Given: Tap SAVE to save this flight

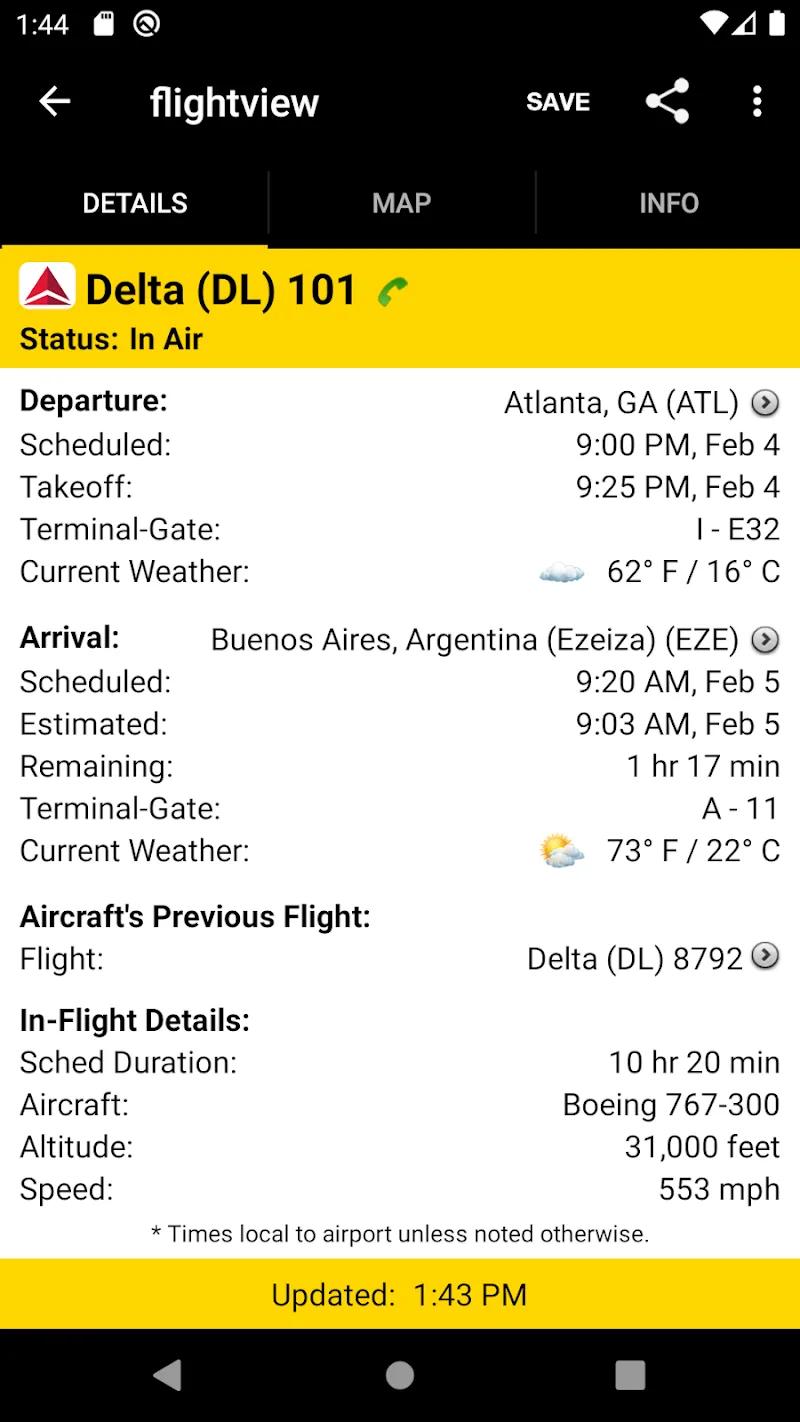Looking at the screenshot, I should (x=557, y=101).
